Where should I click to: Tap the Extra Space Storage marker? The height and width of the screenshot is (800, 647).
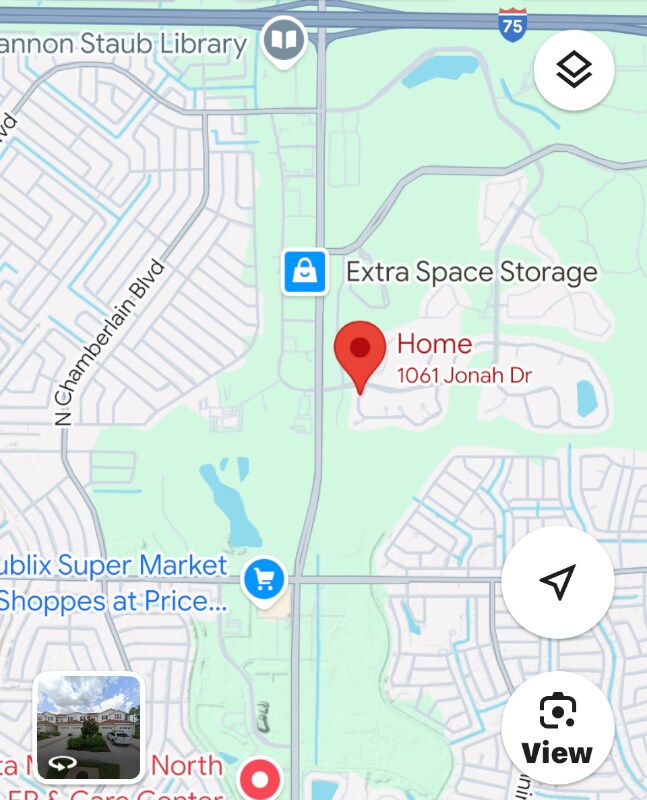(x=305, y=271)
